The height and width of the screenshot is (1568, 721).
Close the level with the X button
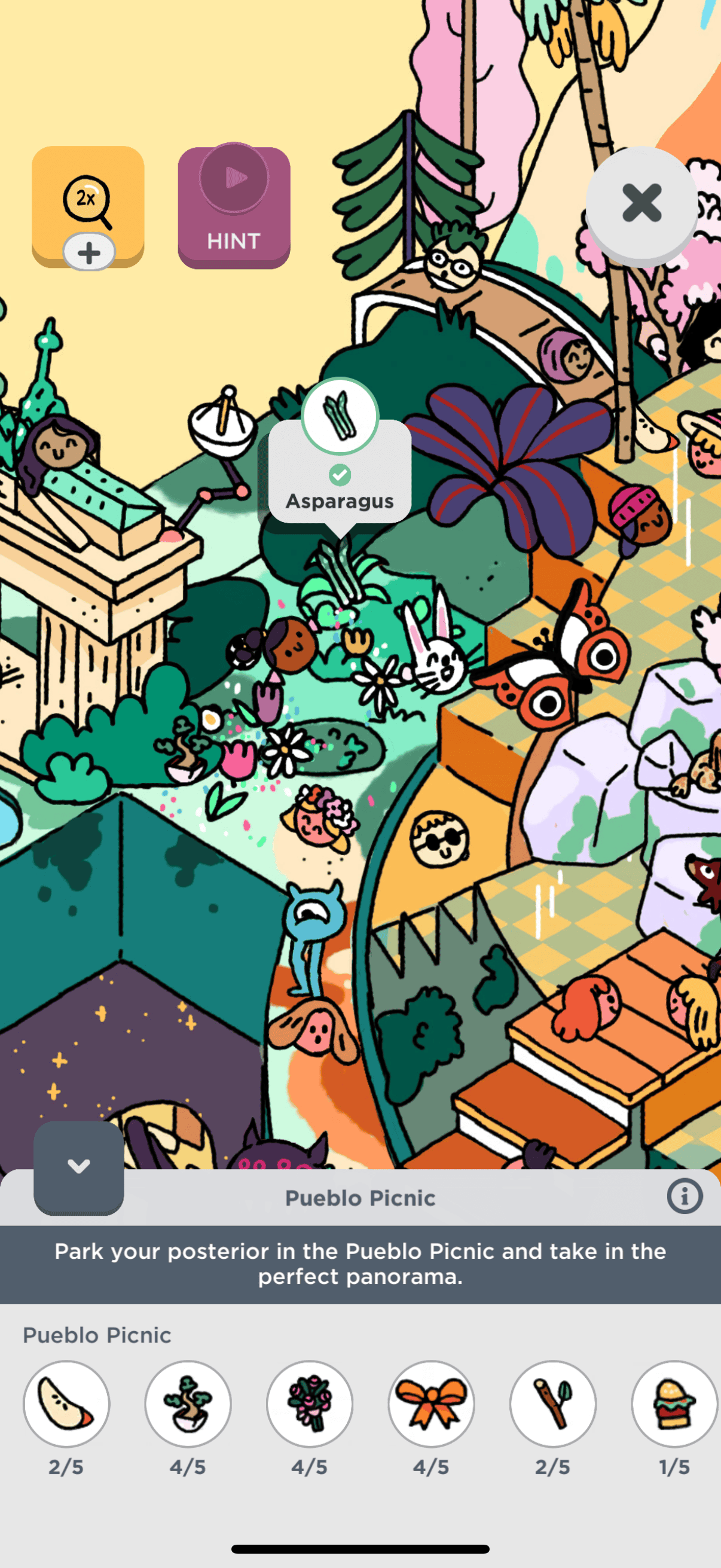(641, 203)
